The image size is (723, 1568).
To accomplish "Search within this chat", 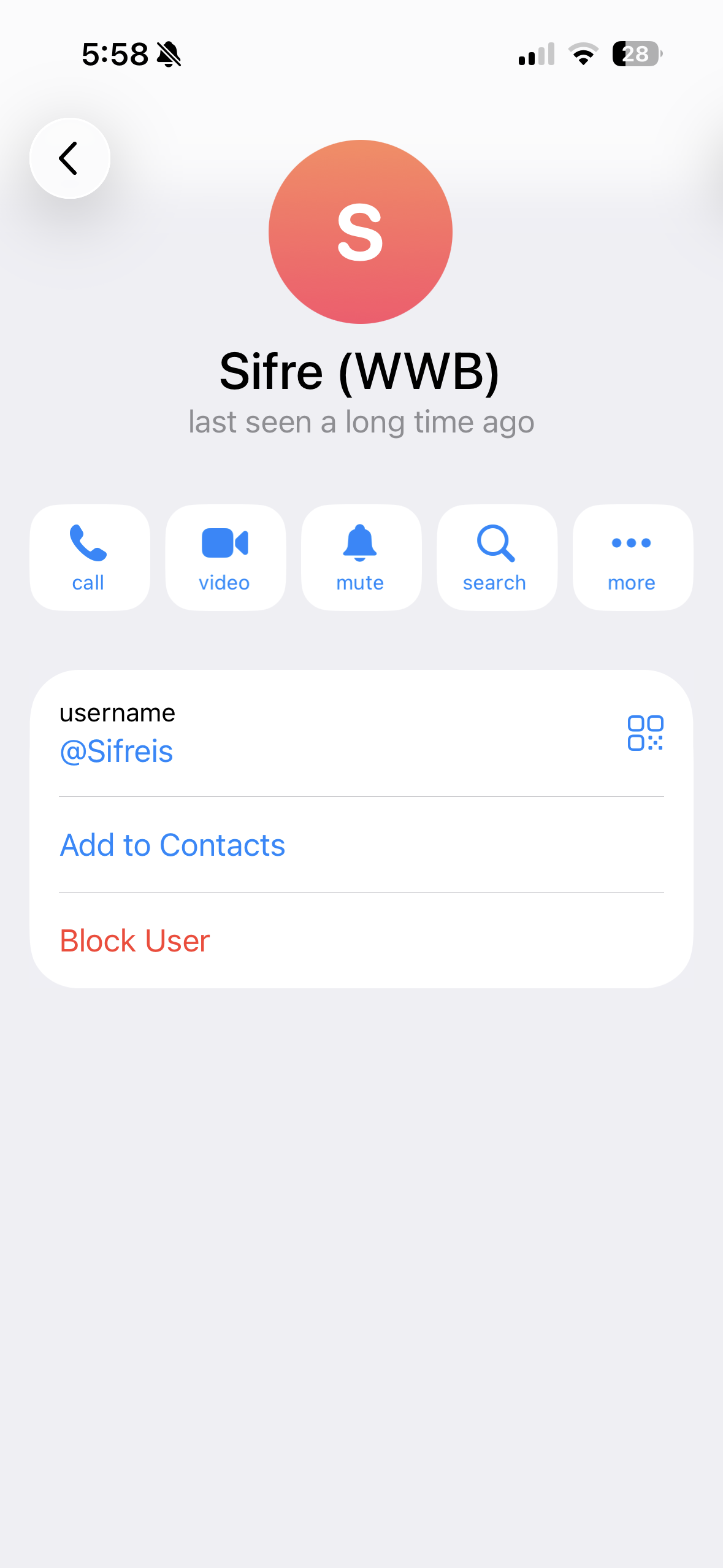I will [x=496, y=557].
